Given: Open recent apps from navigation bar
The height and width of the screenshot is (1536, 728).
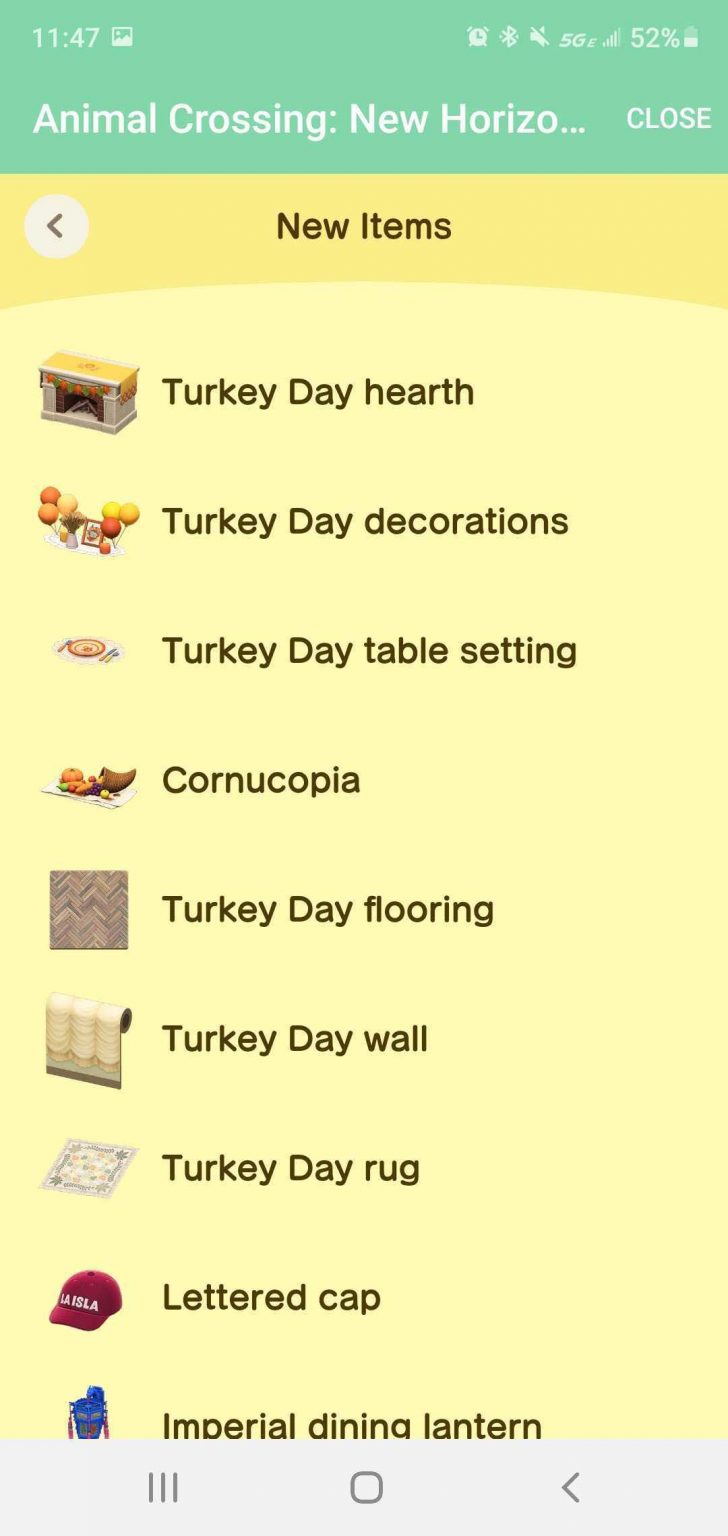Looking at the screenshot, I should click(x=163, y=1488).
